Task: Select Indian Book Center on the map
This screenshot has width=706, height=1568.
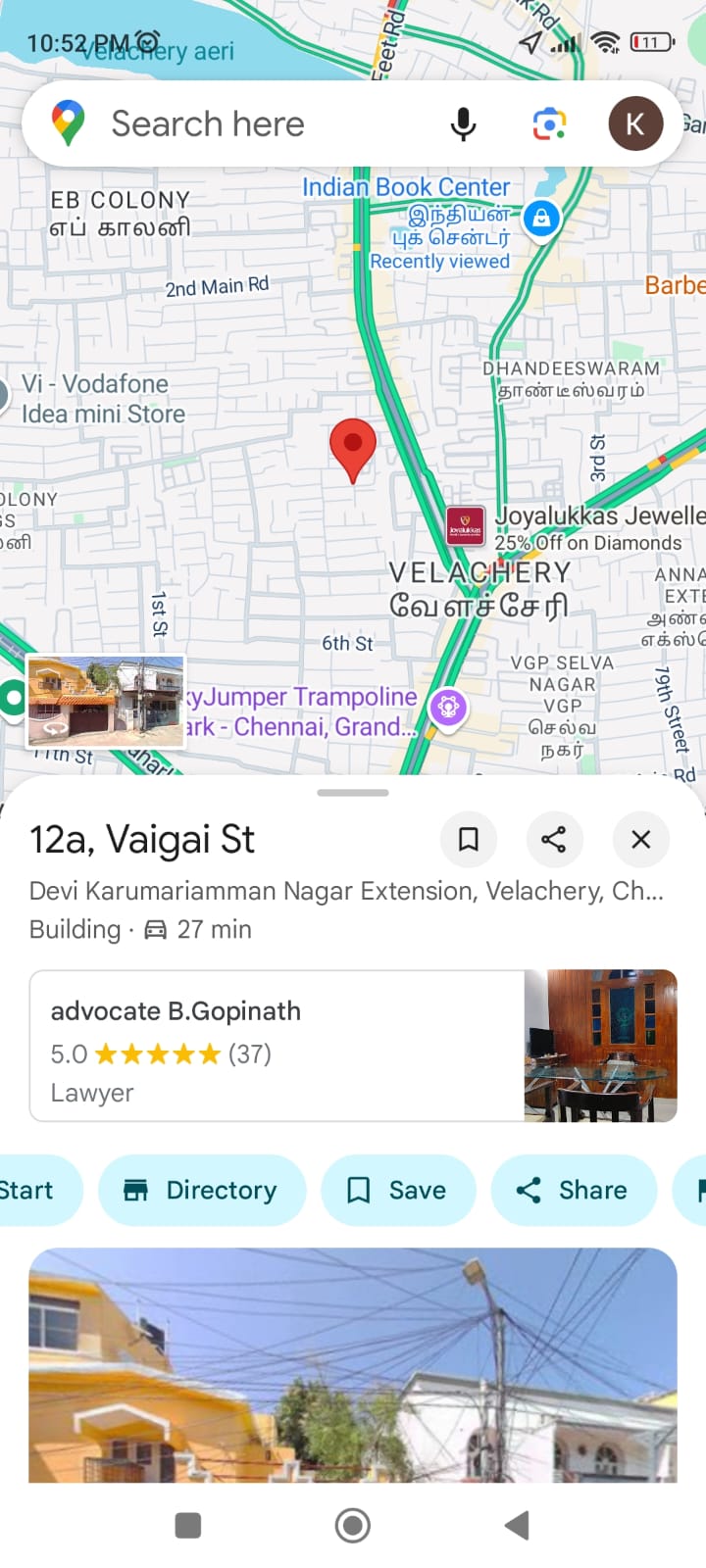Action: pyautogui.click(x=541, y=218)
